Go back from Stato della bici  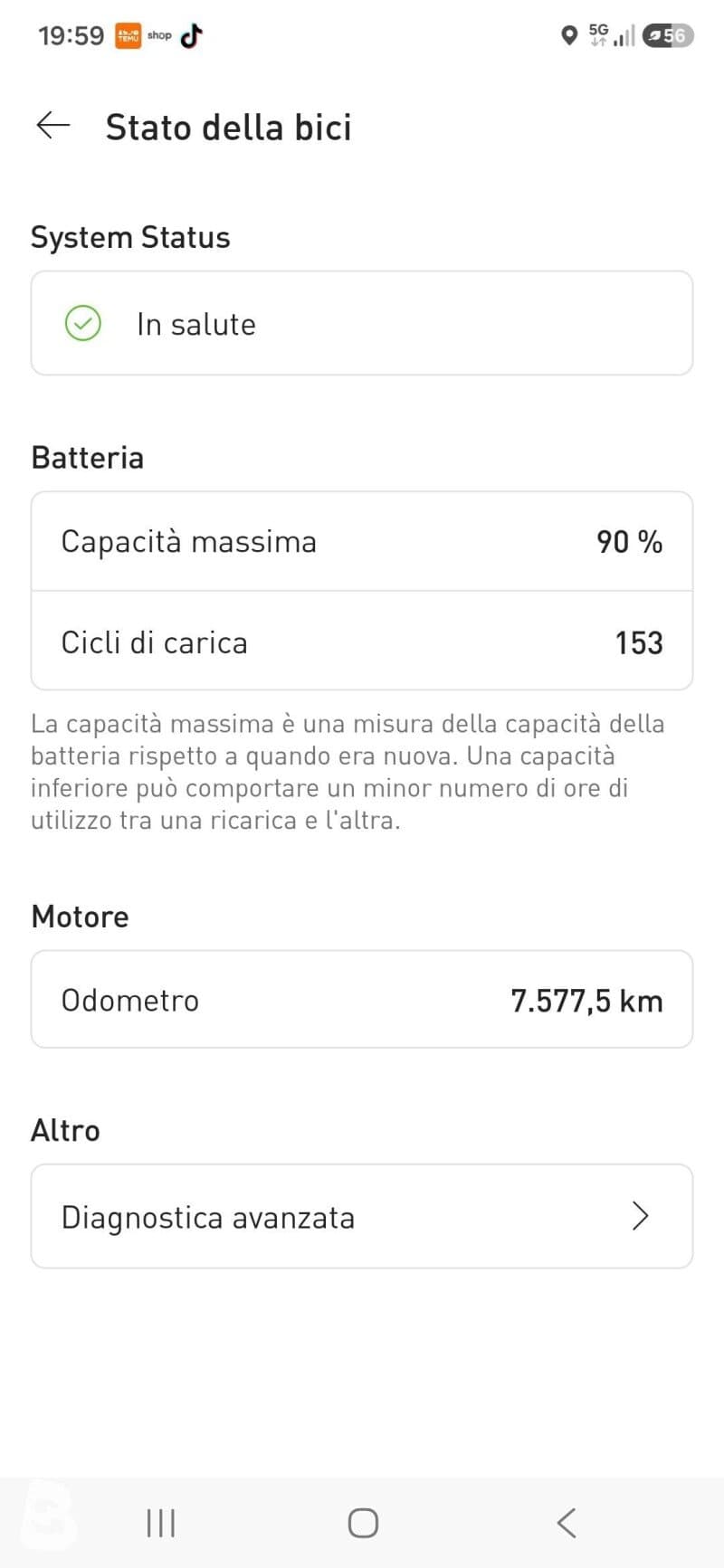[x=53, y=126]
